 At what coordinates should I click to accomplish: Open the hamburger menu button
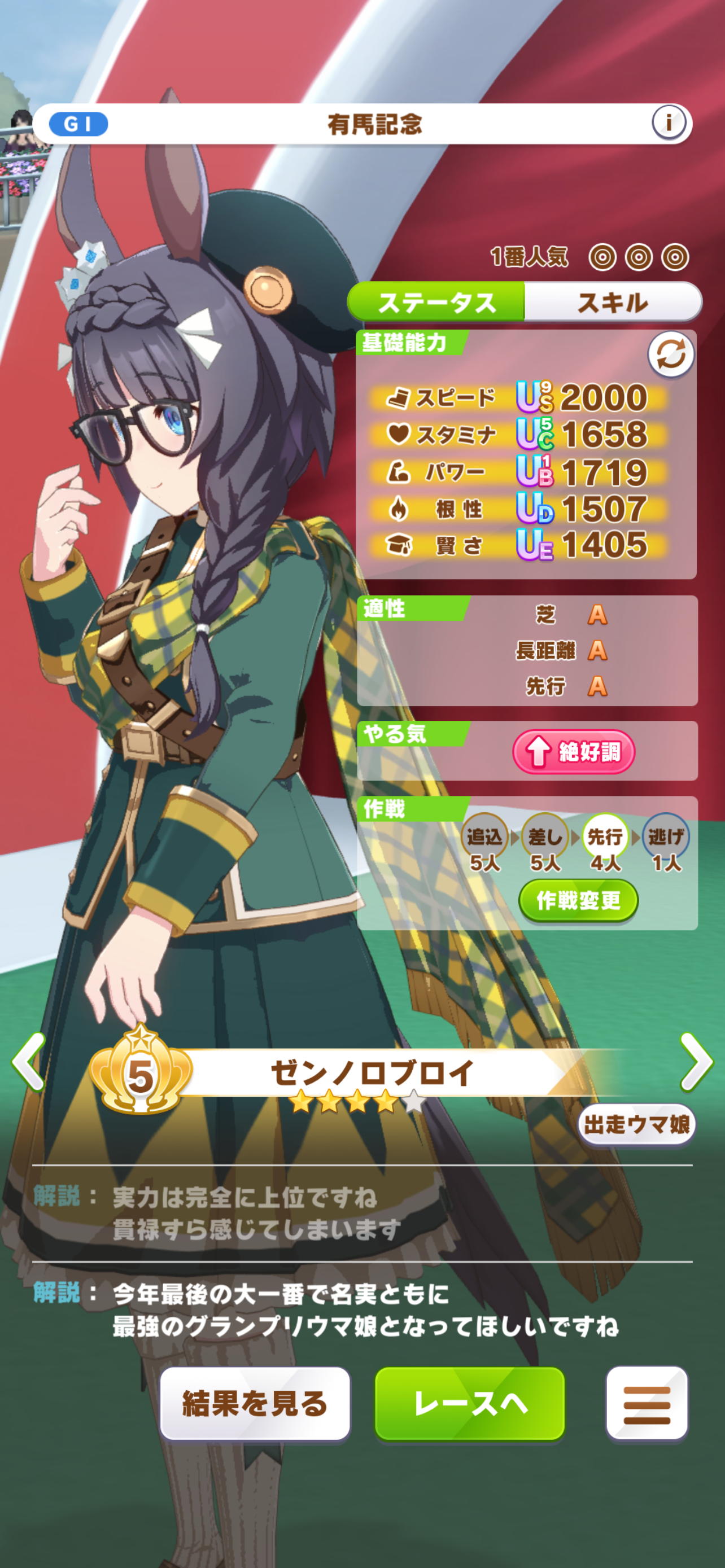pyautogui.click(x=647, y=1404)
